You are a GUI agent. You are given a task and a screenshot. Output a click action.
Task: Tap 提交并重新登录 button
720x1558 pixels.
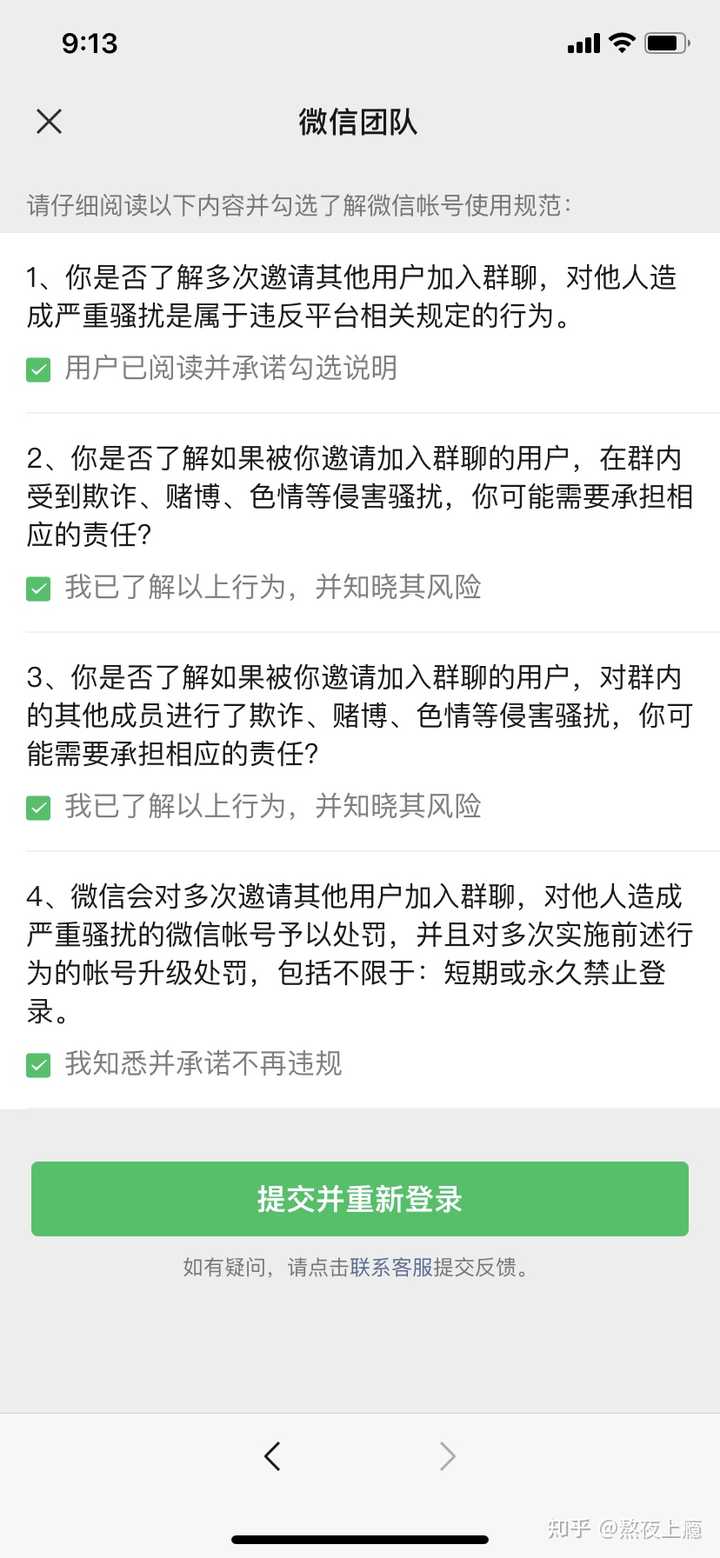[360, 1199]
